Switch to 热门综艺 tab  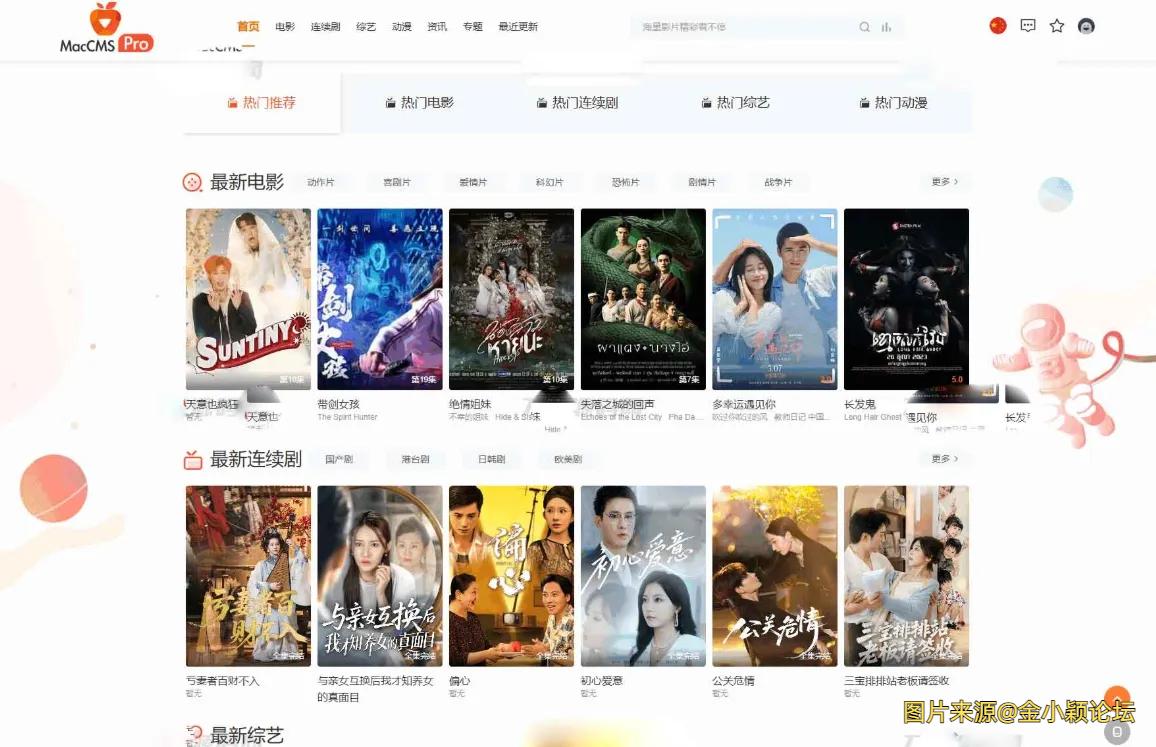coord(735,103)
